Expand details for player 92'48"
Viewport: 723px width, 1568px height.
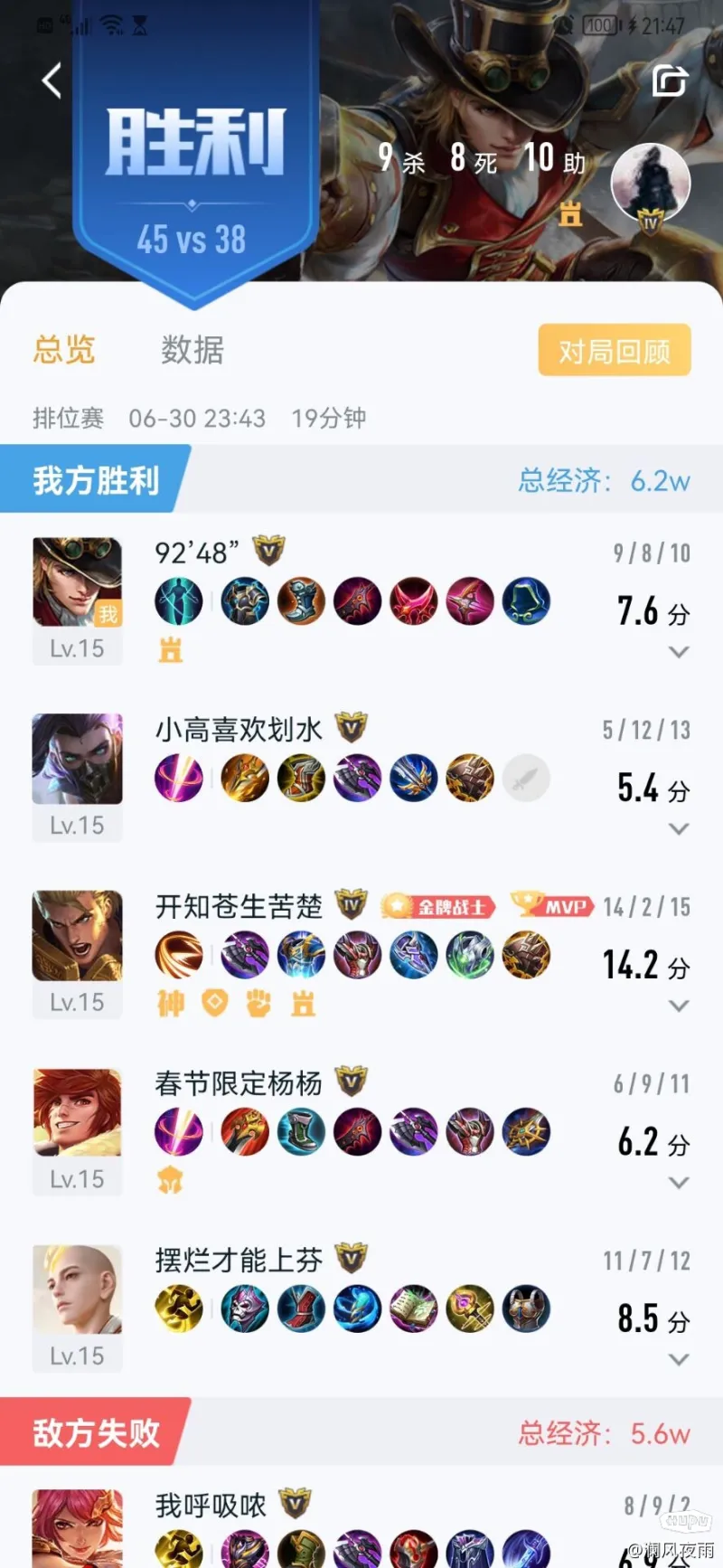pyautogui.click(x=679, y=652)
